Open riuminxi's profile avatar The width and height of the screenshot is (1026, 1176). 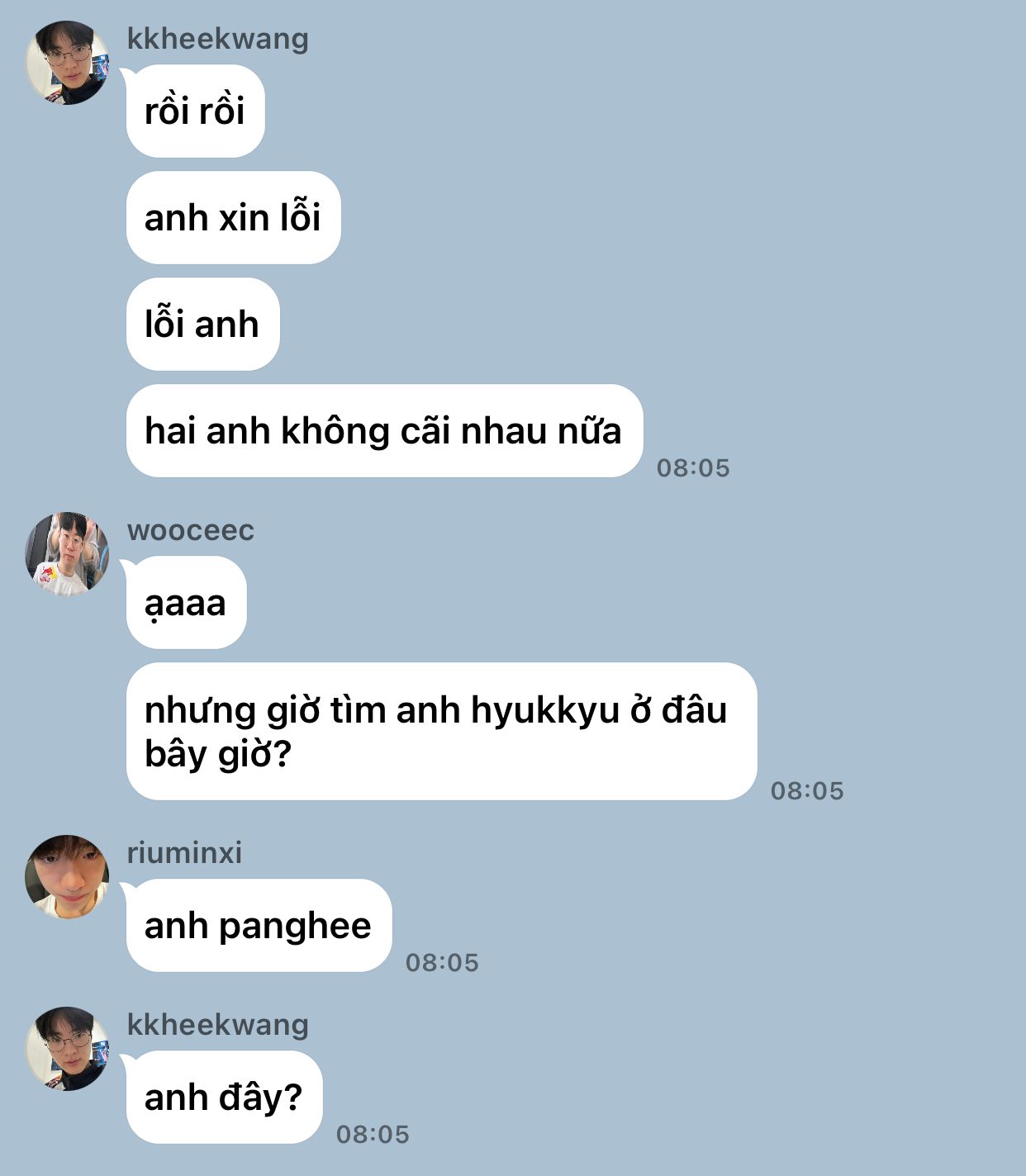tap(67, 877)
